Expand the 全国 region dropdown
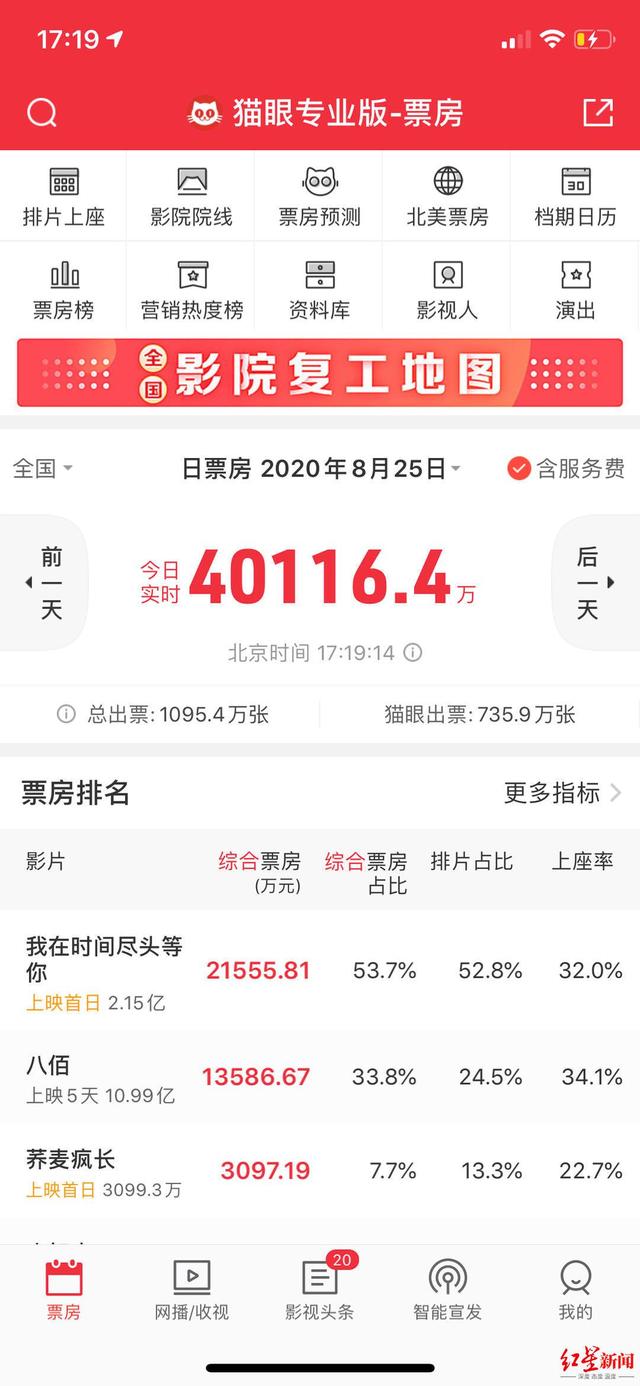The image size is (640, 1386). tap(42, 468)
